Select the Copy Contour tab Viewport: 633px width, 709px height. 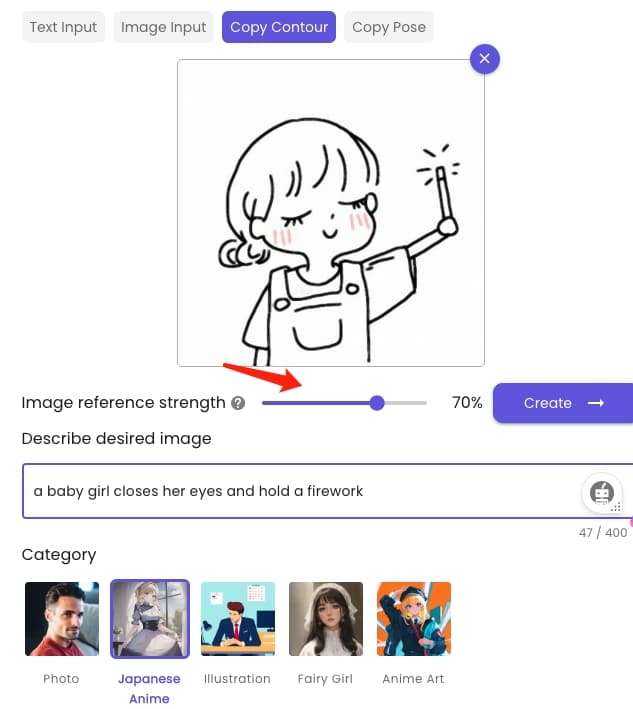pyautogui.click(x=279, y=27)
